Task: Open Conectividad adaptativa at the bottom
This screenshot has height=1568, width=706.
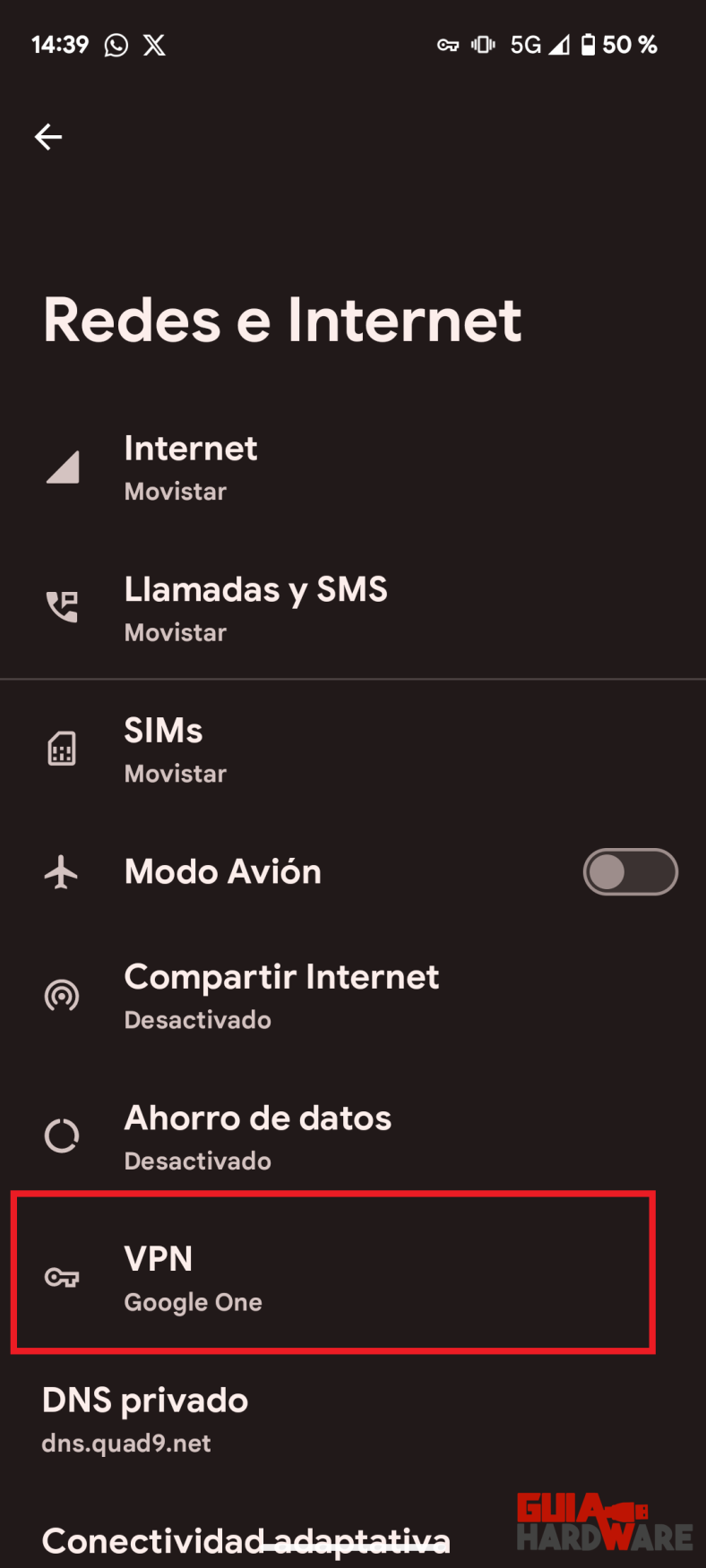Action: [246, 1538]
